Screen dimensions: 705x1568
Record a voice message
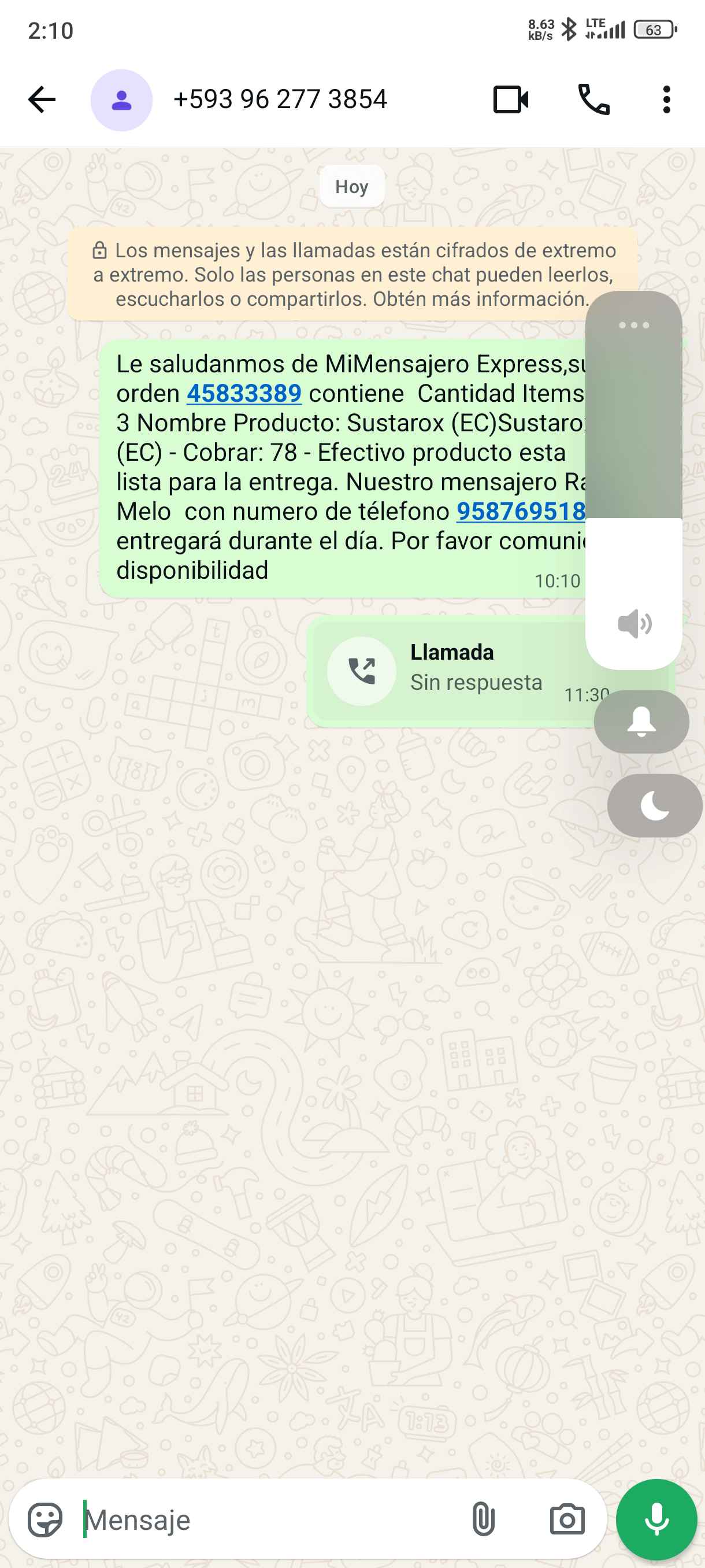point(656,1520)
